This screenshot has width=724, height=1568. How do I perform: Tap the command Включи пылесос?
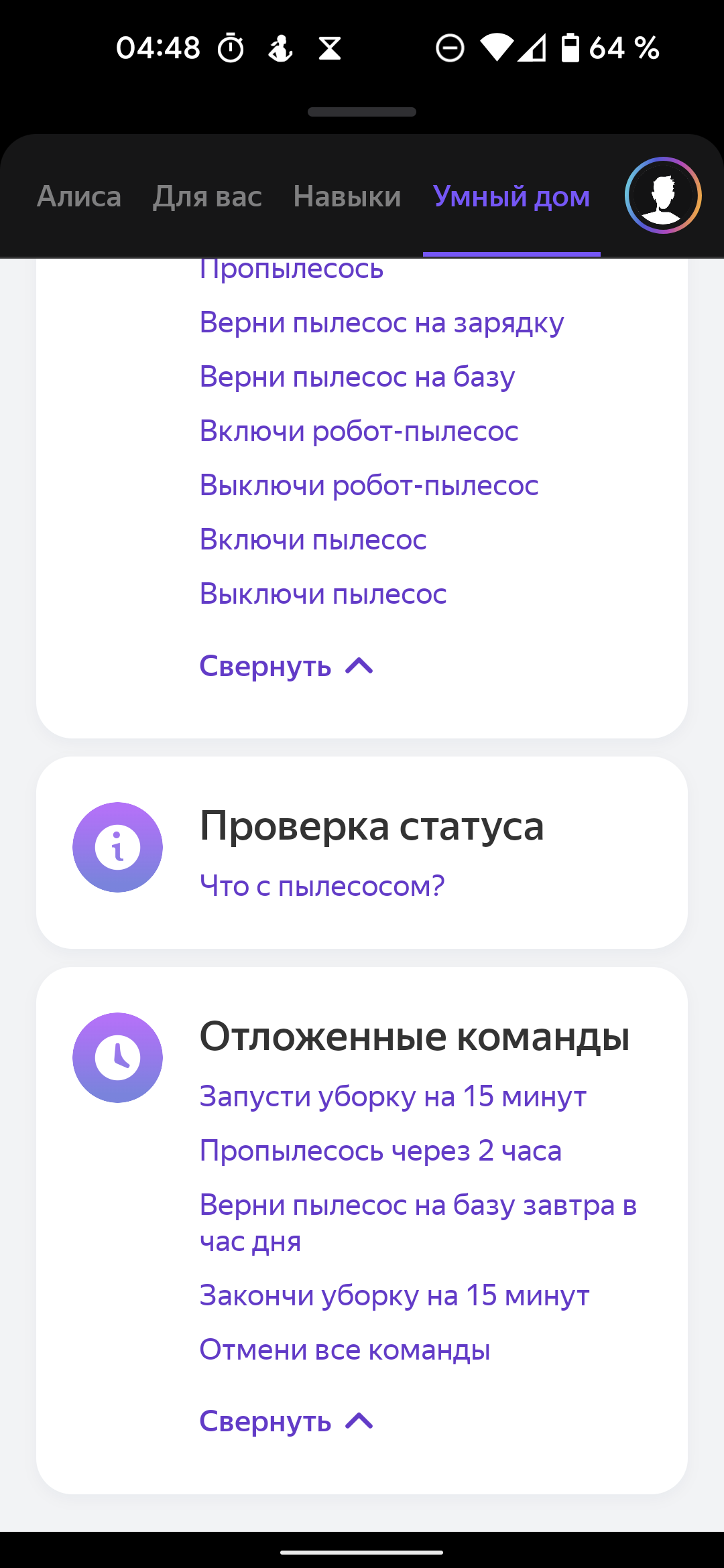point(313,540)
